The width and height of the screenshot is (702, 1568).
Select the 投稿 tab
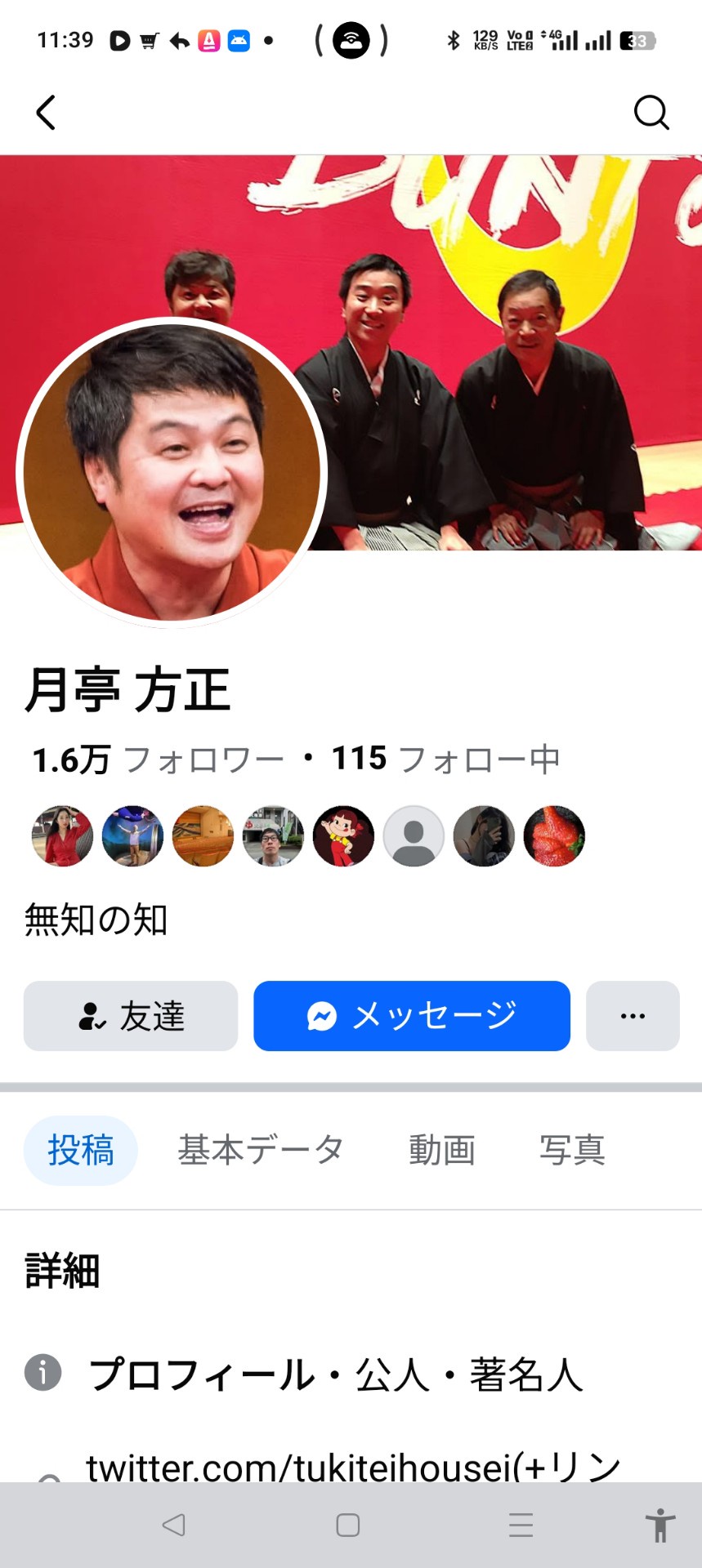(x=81, y=1150)
